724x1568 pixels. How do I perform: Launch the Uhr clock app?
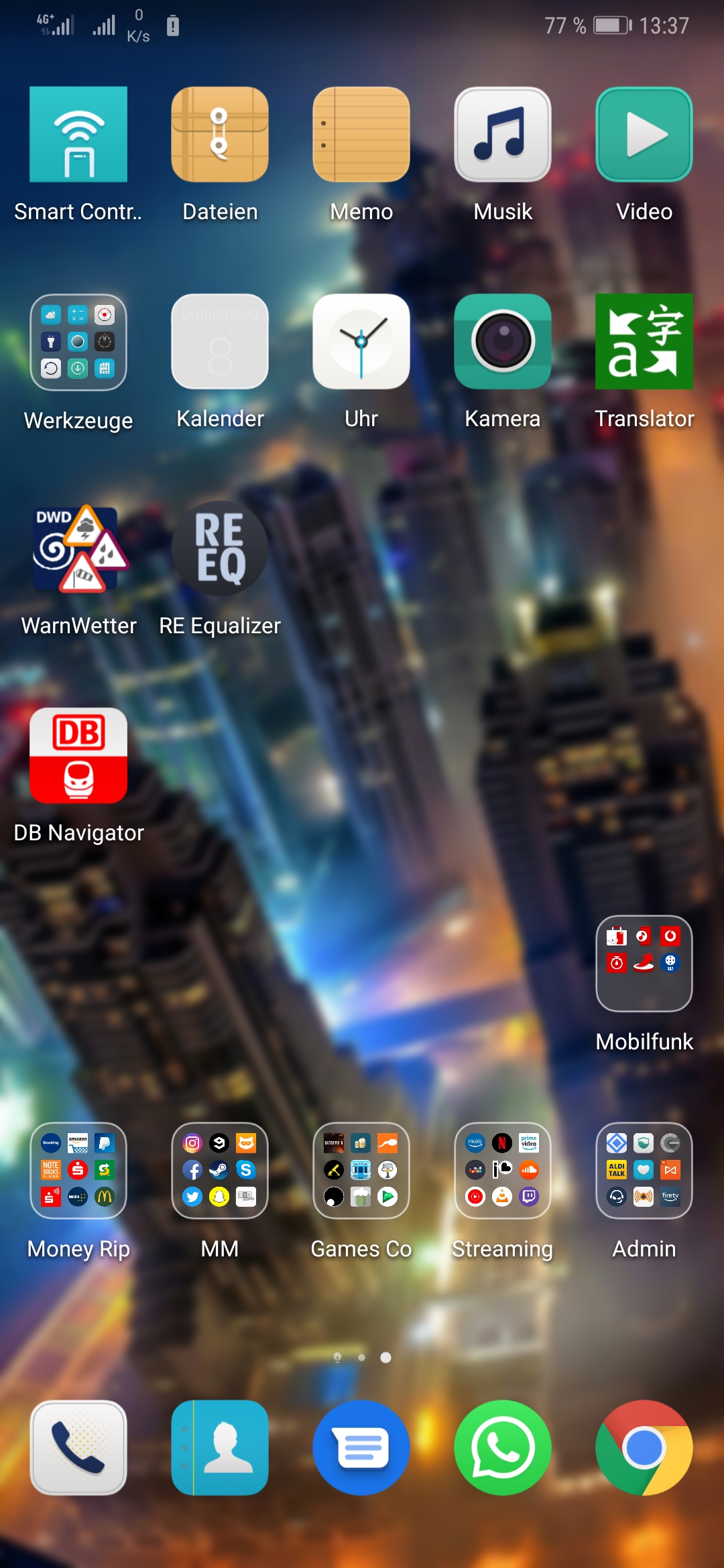[x=361, y=342]
